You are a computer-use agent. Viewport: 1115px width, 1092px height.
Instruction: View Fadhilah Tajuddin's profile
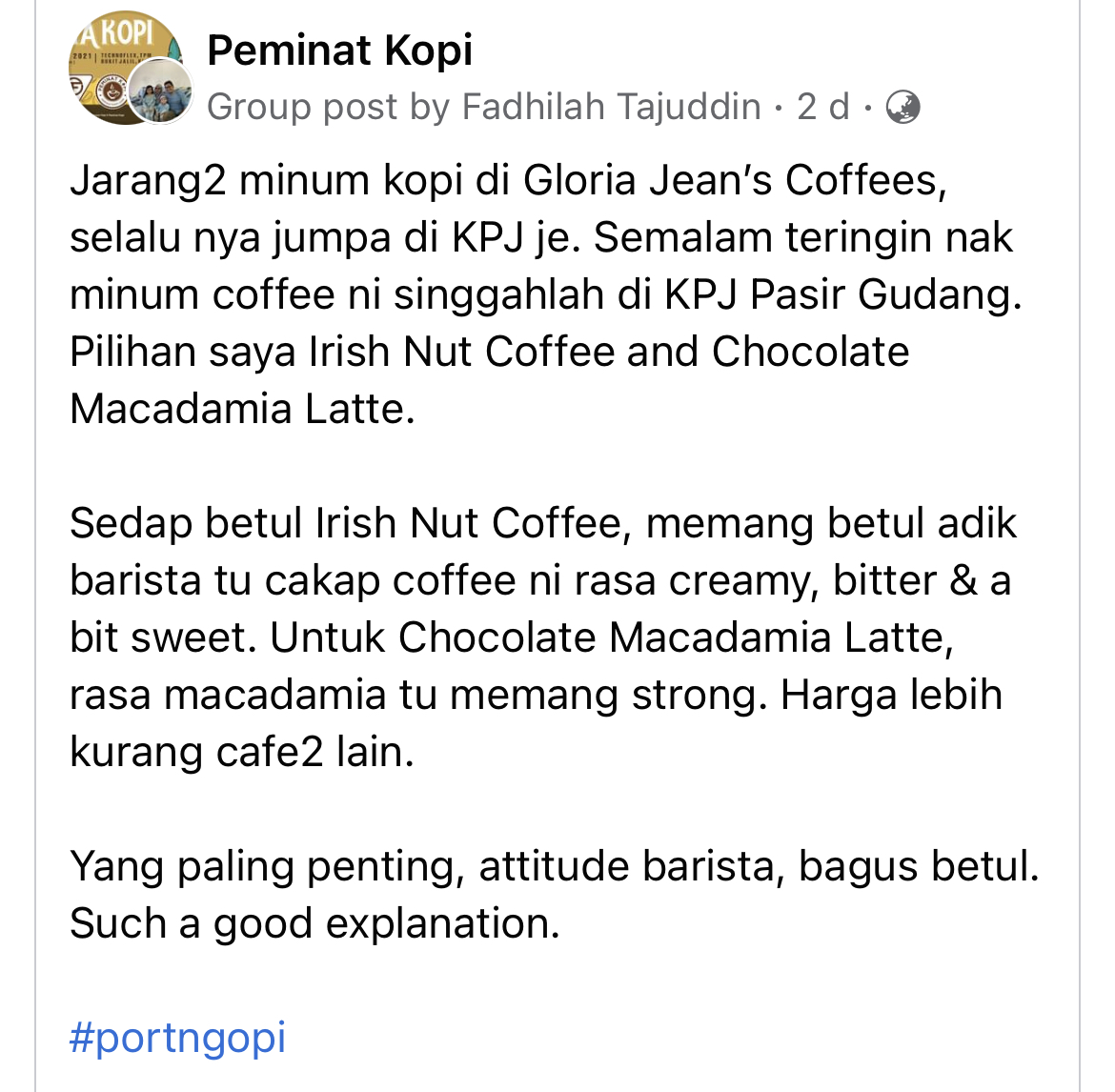(x=611, y=107)
